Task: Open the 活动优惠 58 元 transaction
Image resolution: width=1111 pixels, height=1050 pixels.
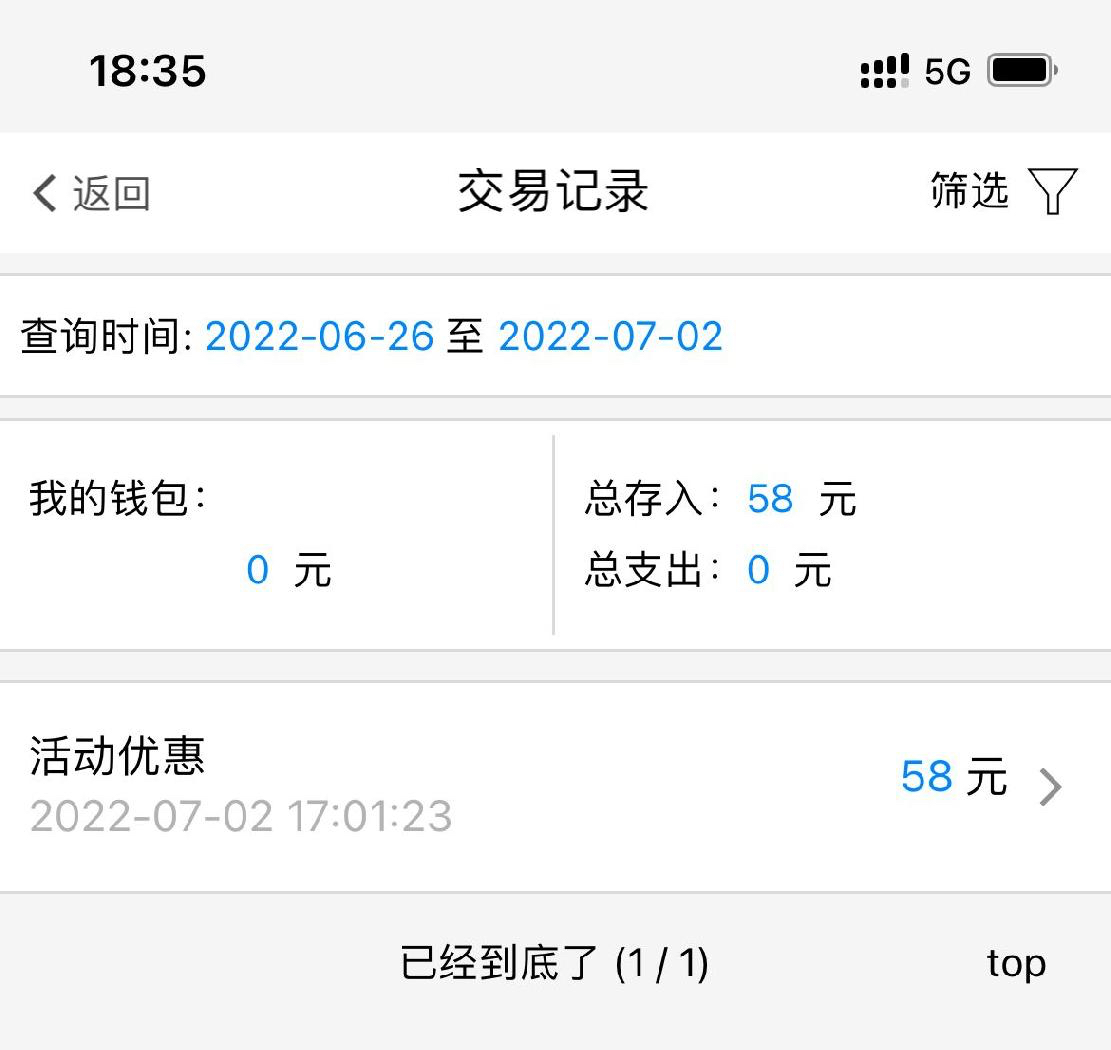Action: [555, 786]
